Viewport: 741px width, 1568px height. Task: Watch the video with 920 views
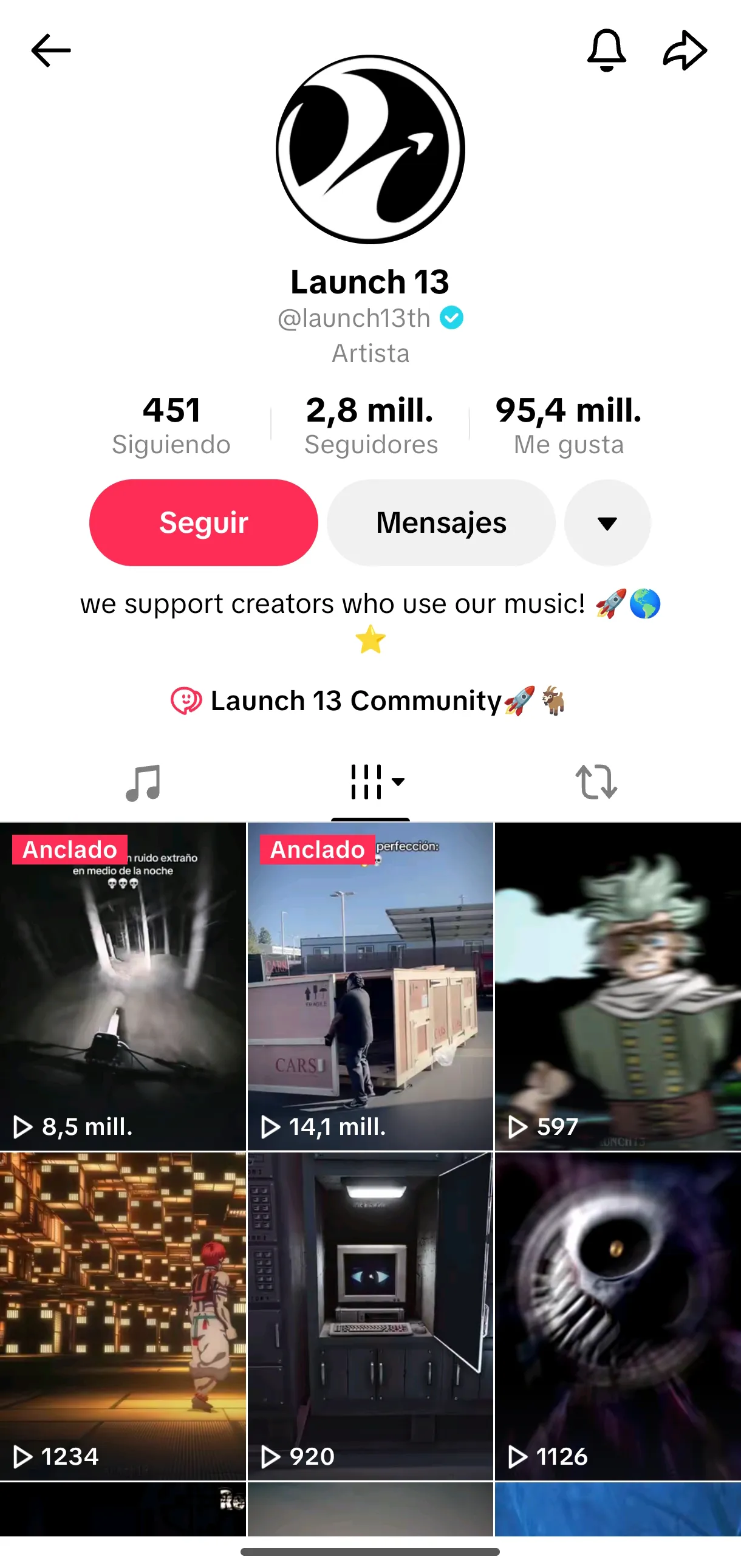[x=370, y=1316]
